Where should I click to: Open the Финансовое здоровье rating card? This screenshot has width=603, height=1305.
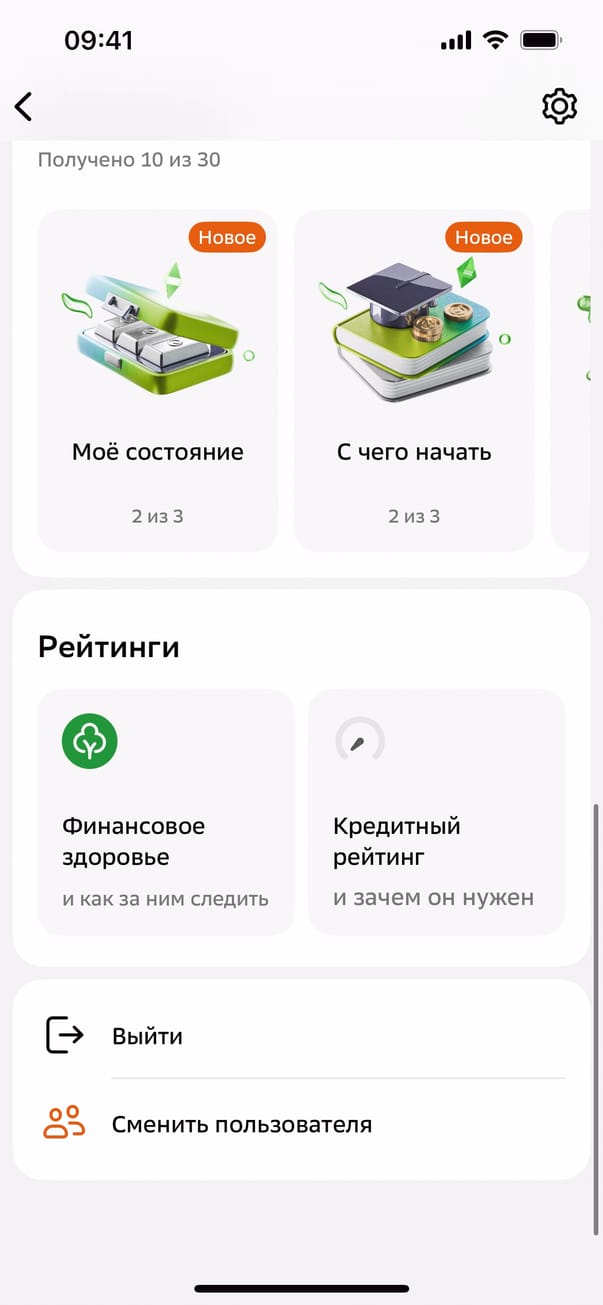[166, 812]
